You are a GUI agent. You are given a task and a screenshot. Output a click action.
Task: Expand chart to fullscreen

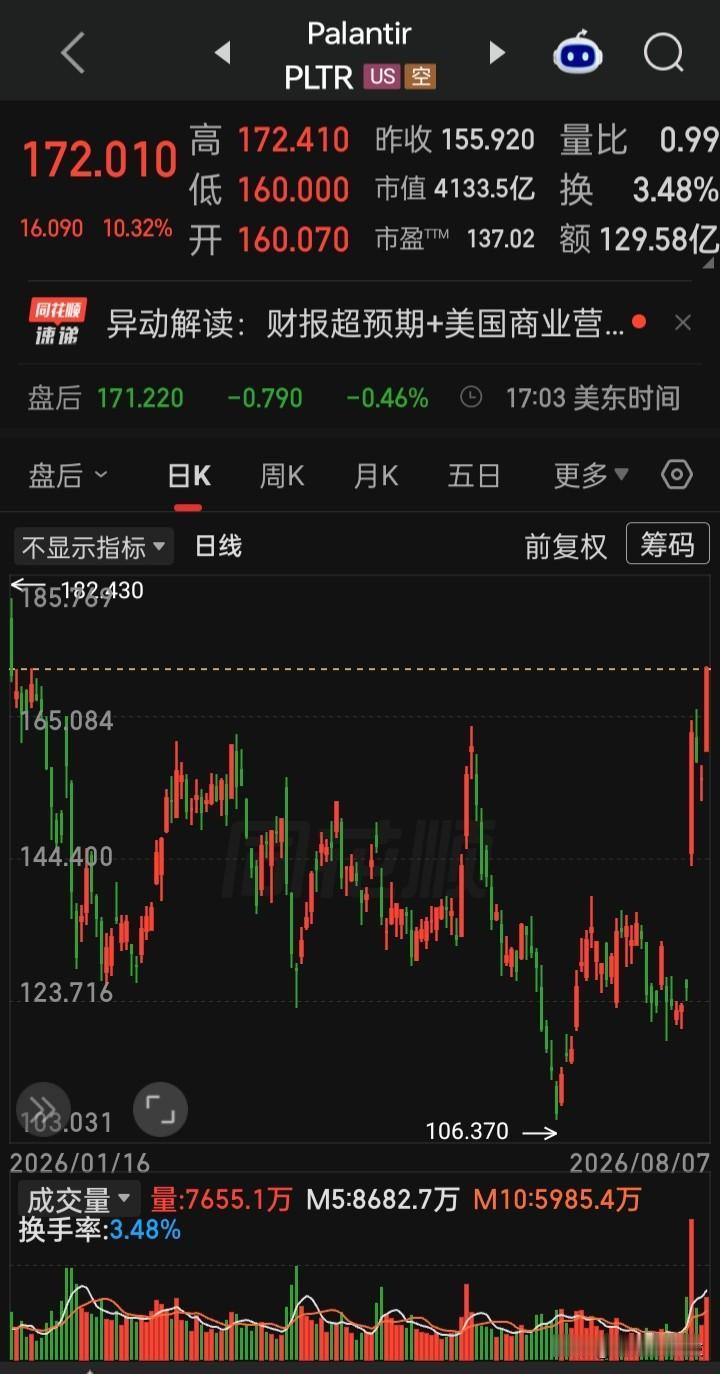(x=160, y=1109)
